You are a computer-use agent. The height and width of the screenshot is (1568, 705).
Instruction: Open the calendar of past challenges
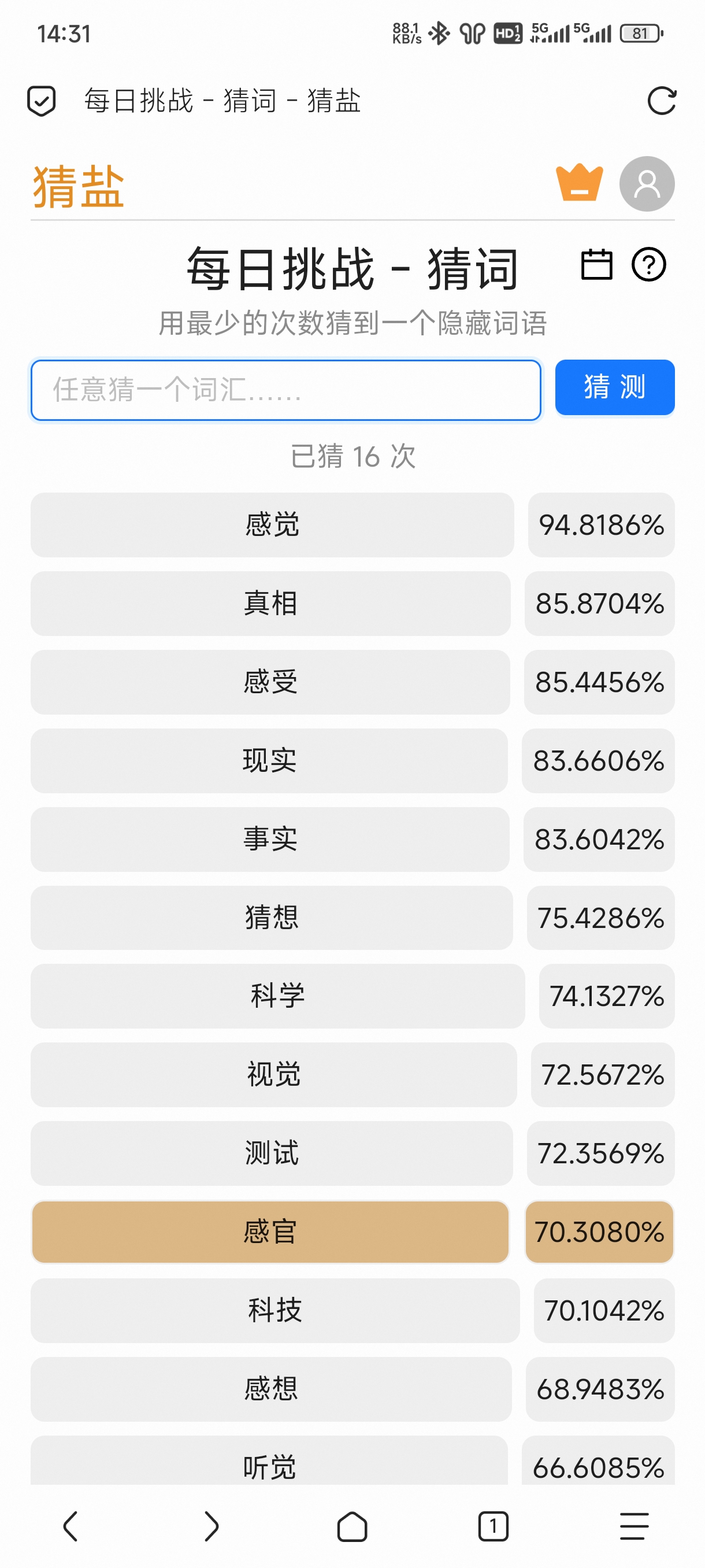coord(596,264)
